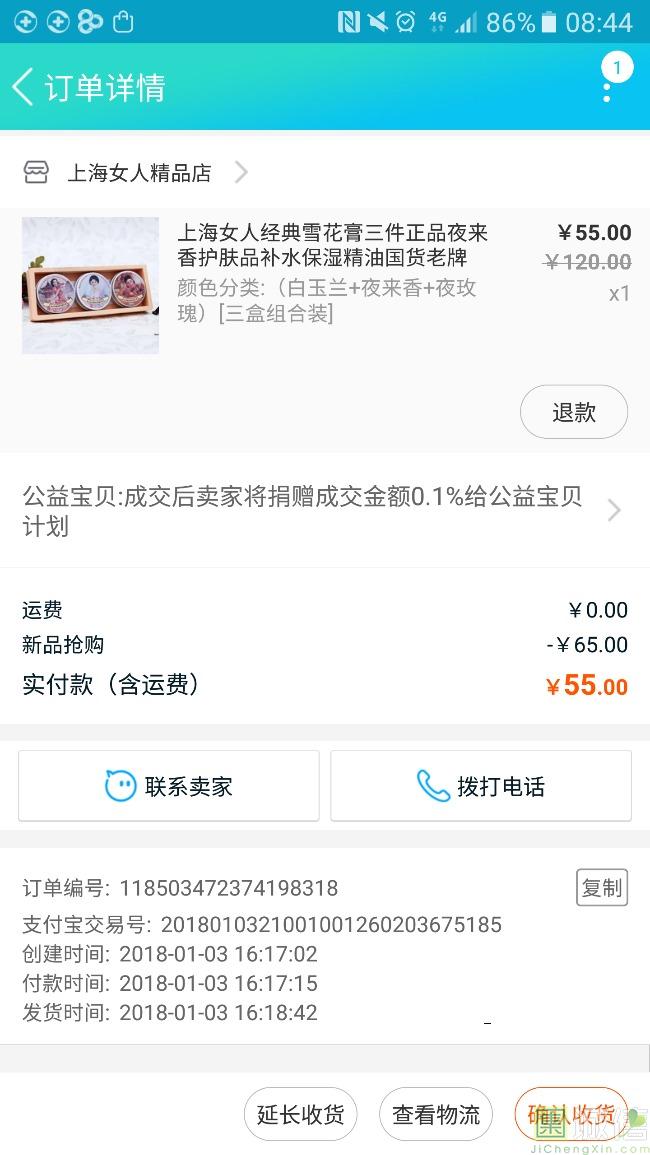Image resolution: width=650 pixels, height=1155 pixels.
Task: Tap the 退款 refund button
Action: pos(573,412)
